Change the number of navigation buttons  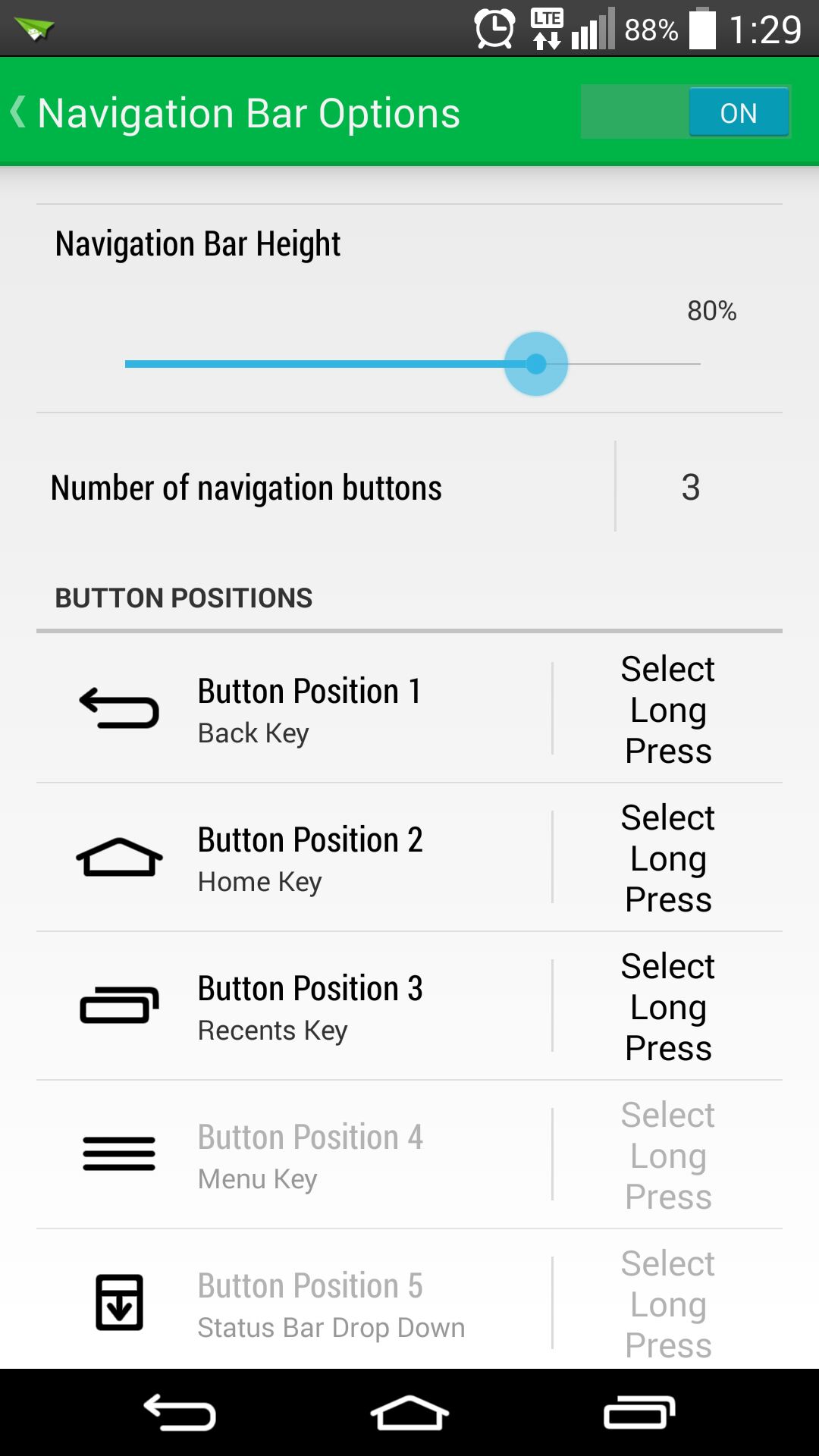[690, 487]
